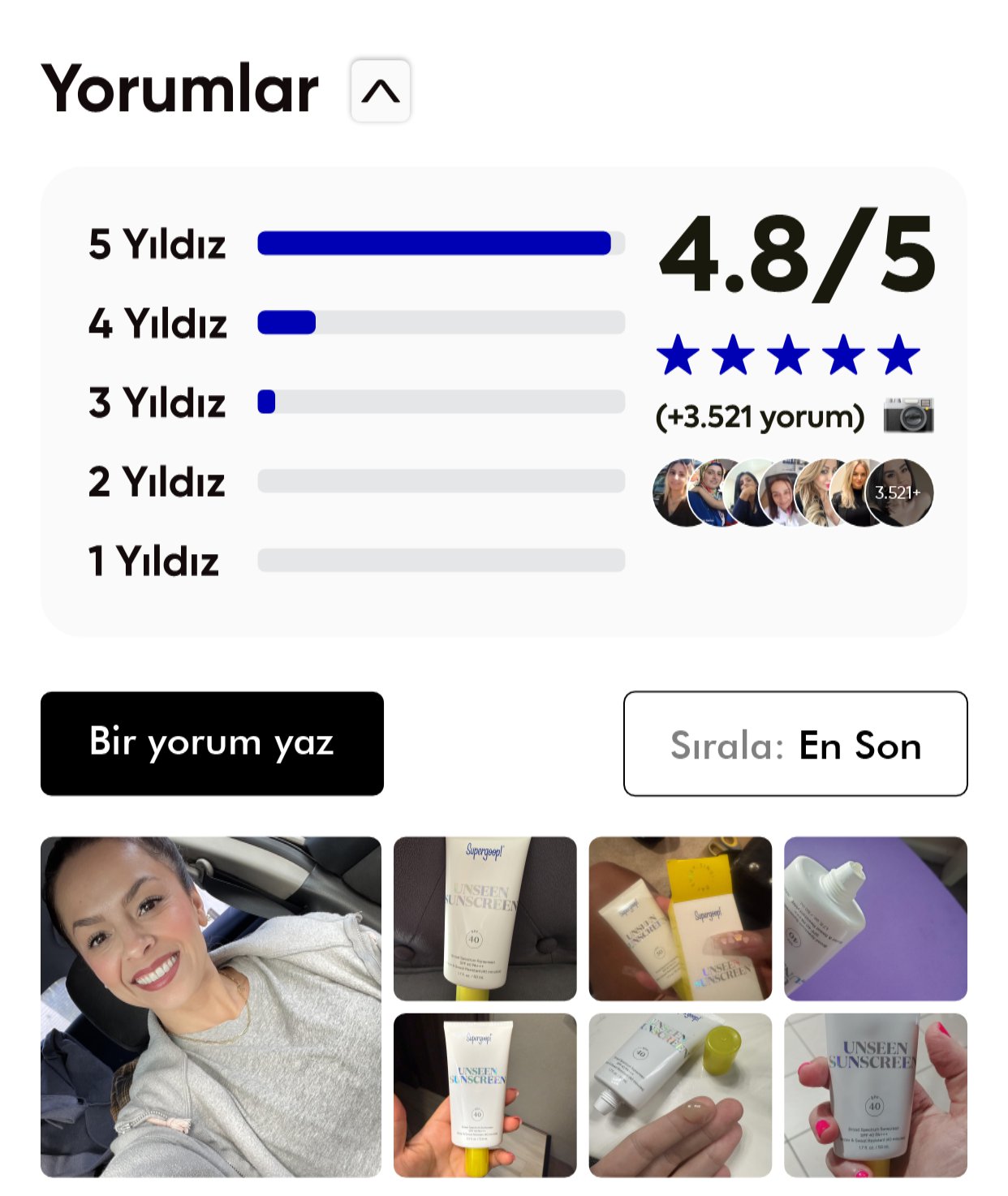Tap the "Bir yorum yaz" button

point(212,743)
